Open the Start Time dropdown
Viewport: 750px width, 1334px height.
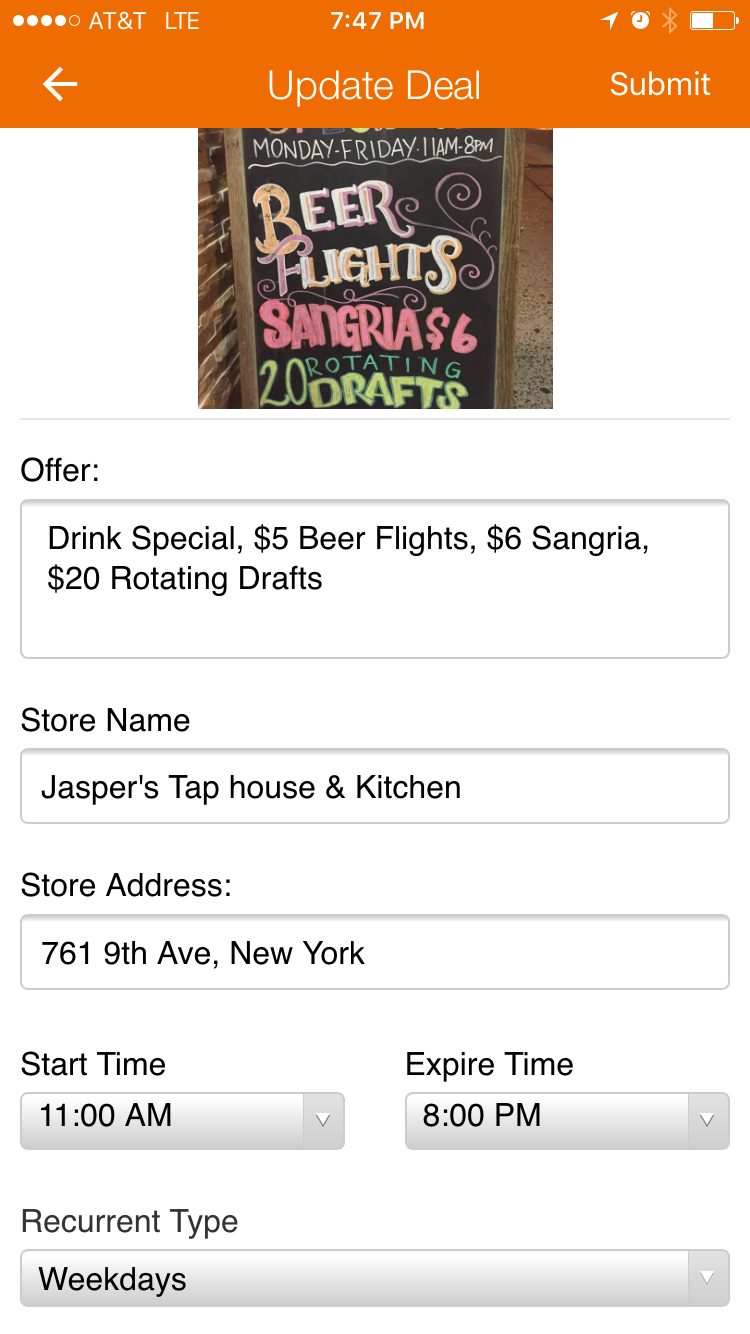coord(182,1120)
